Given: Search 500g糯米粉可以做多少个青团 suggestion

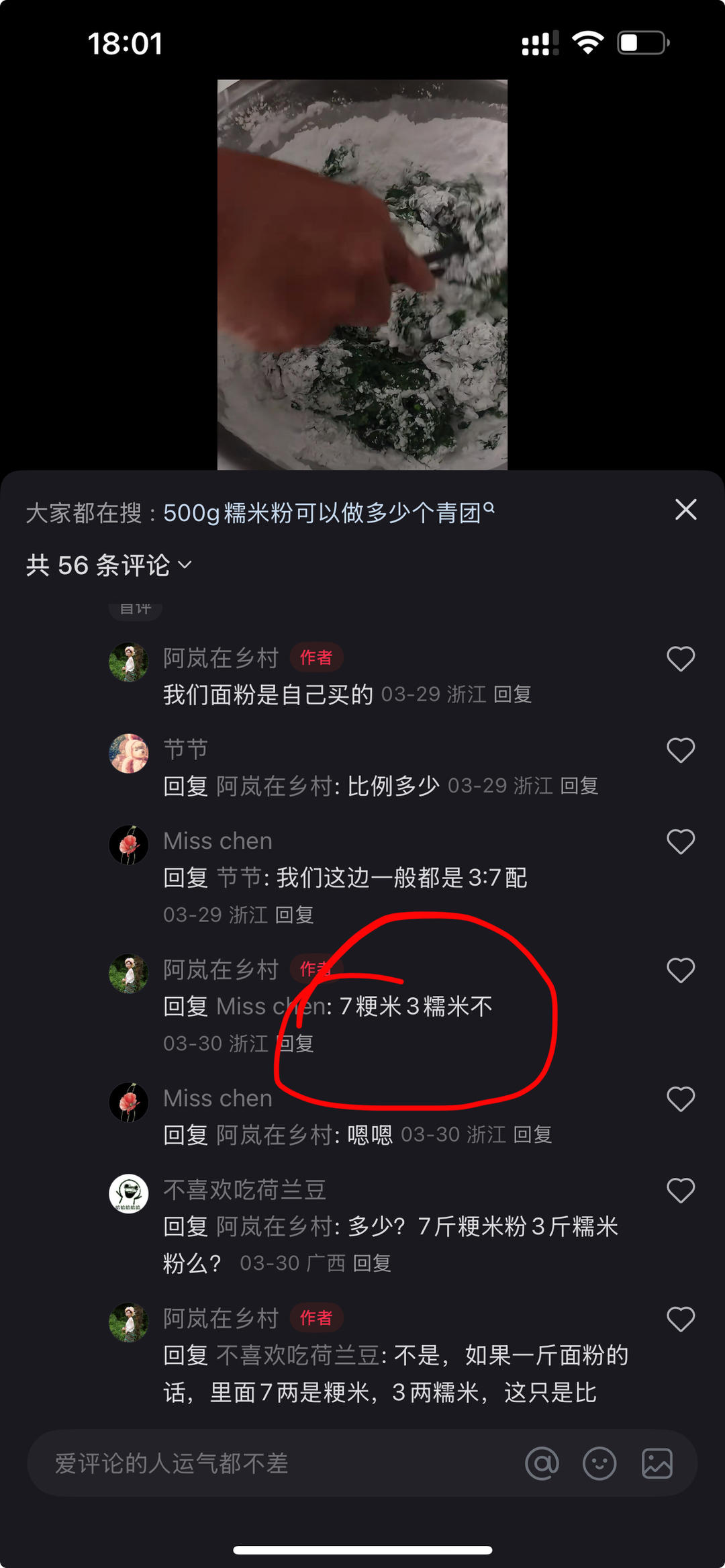Looking at the screenshot, I should [x=328, y=513].
